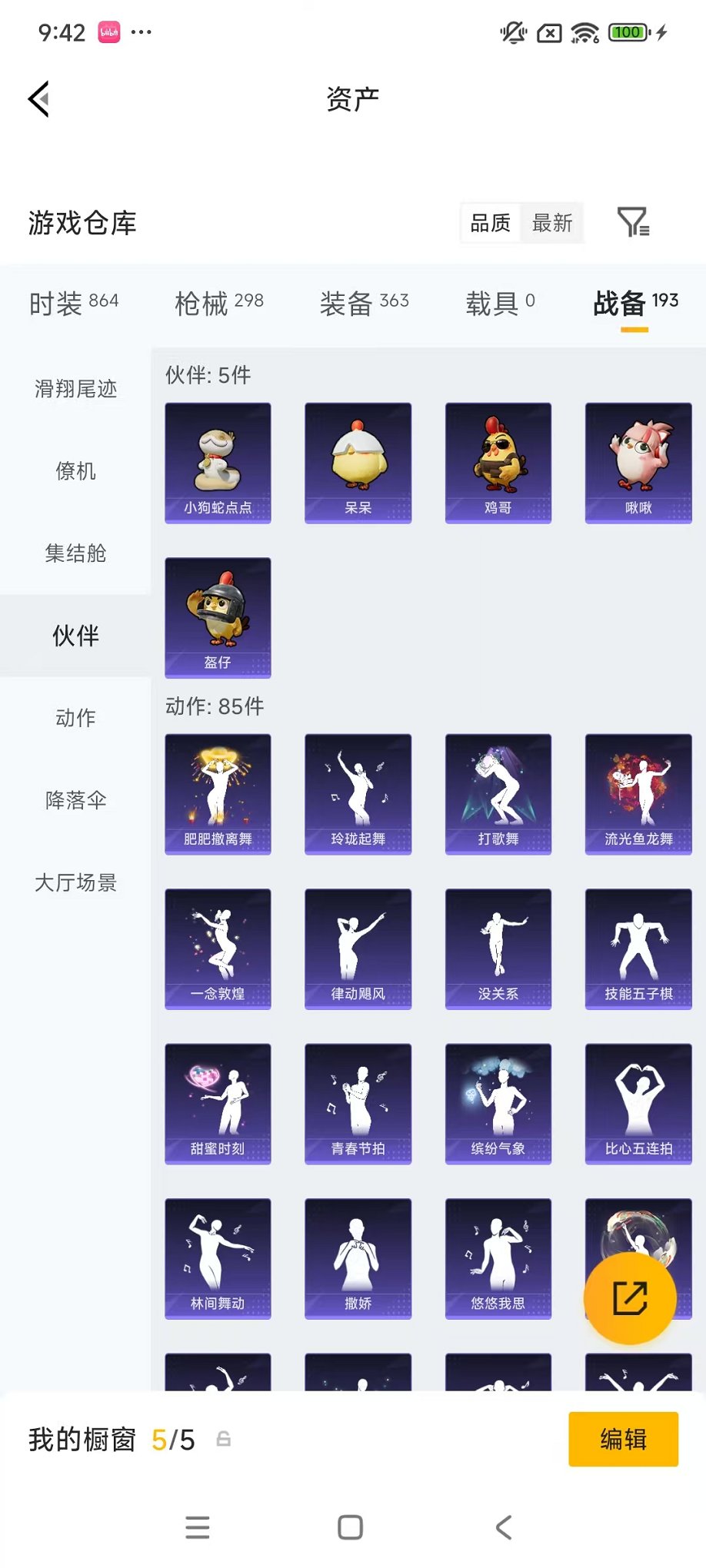This screenshot has height=1568, width=706.
Task: Tap the 编辑 button
Action: tap(623, 1438)
